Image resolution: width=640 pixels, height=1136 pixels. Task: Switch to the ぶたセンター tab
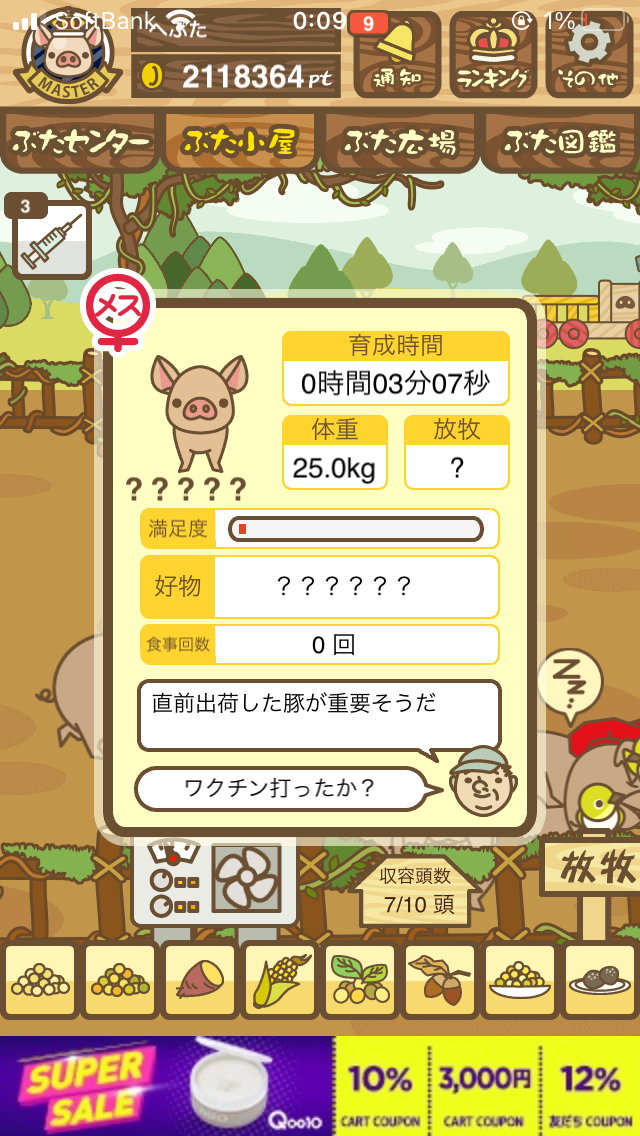click(81, 141)
